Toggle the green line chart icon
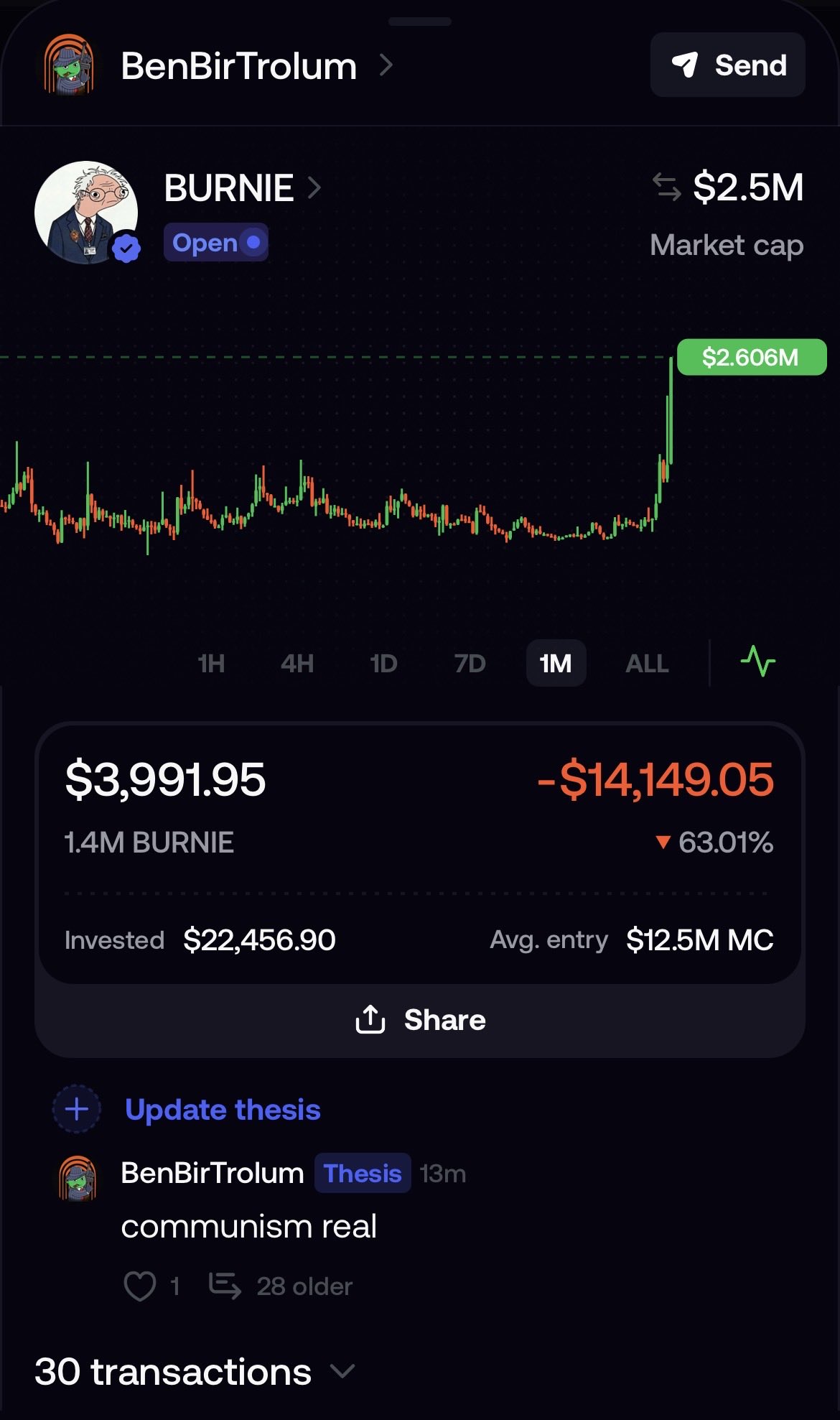The image size is (840, 1420). 758,662
